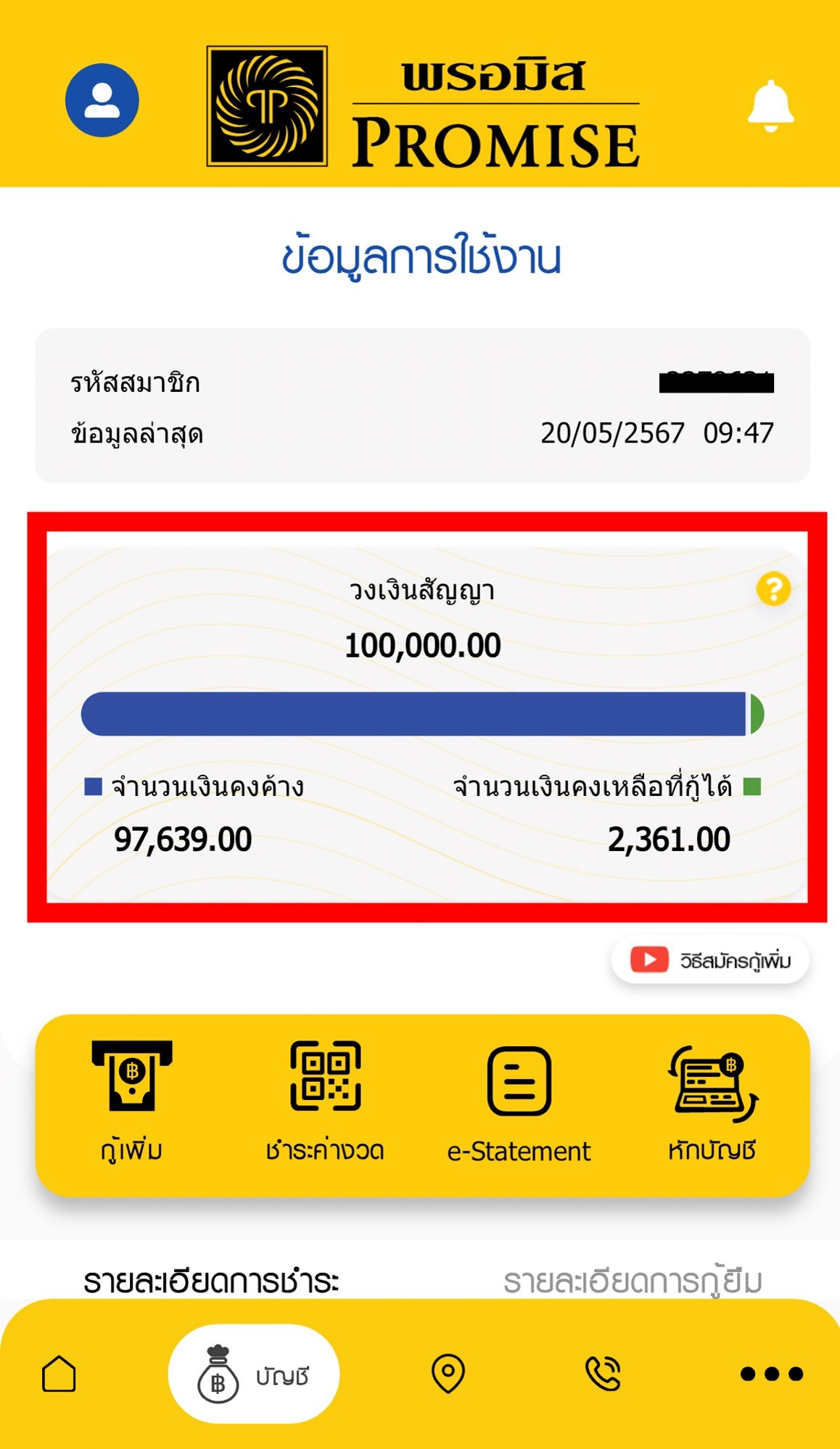Select the บัญชี account tab
840x1449 pixels.
click(x=254, y=1374)
